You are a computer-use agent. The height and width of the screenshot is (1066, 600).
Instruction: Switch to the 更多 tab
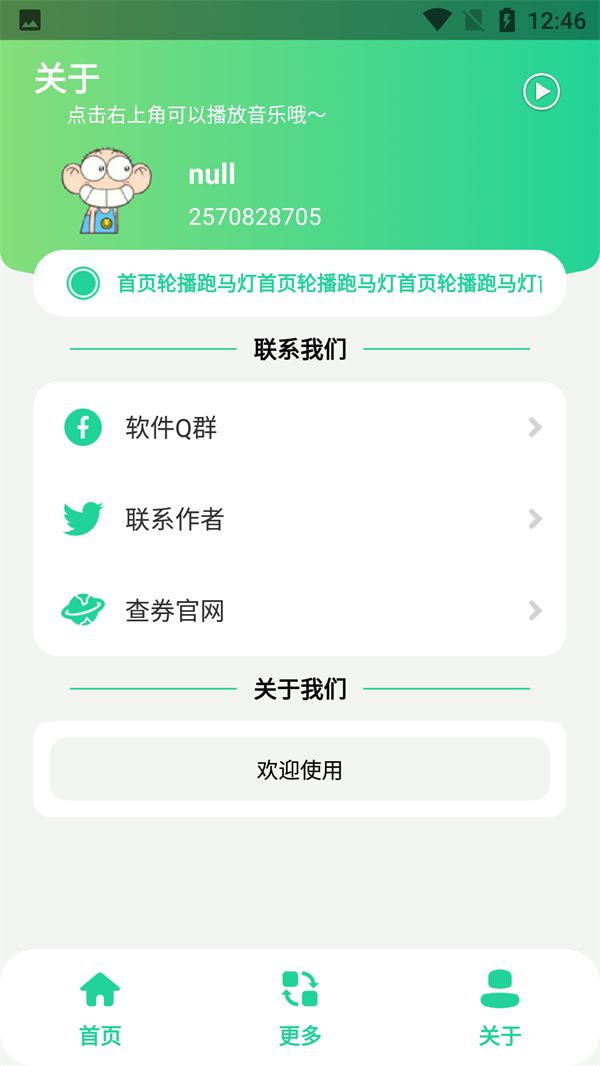coord(300,1008)
